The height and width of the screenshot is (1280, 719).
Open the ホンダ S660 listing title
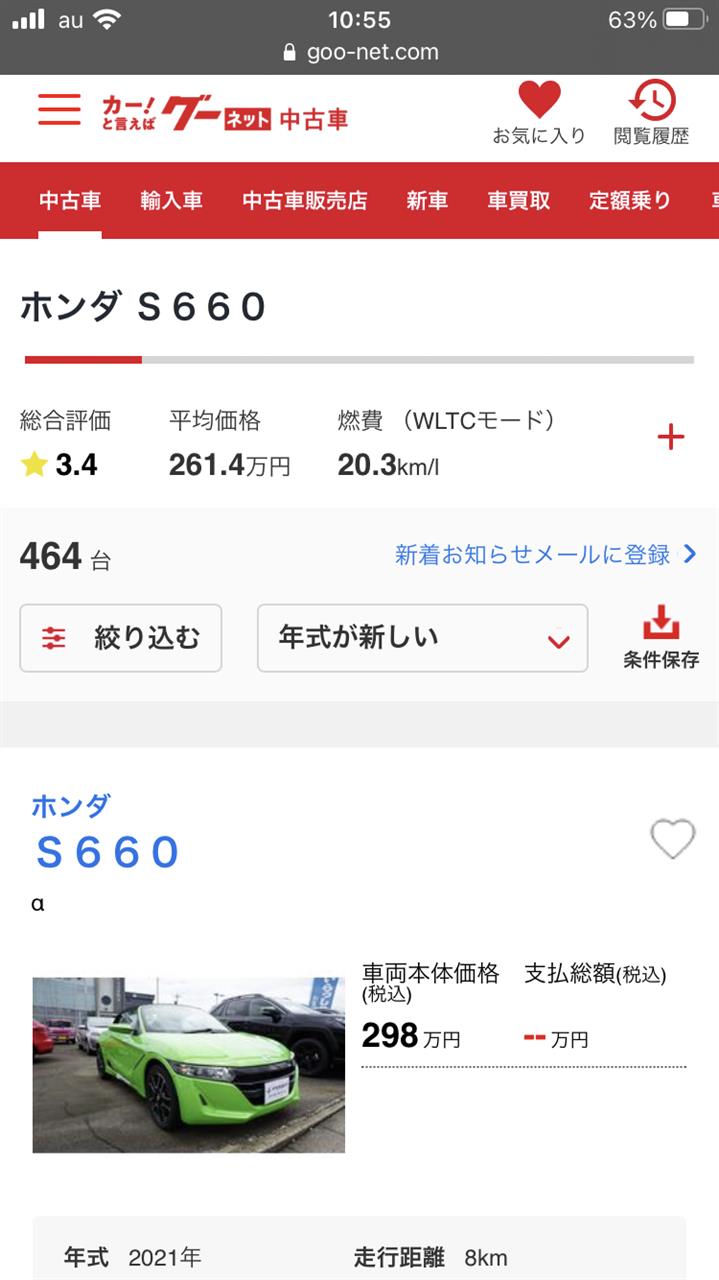(106, 832)
